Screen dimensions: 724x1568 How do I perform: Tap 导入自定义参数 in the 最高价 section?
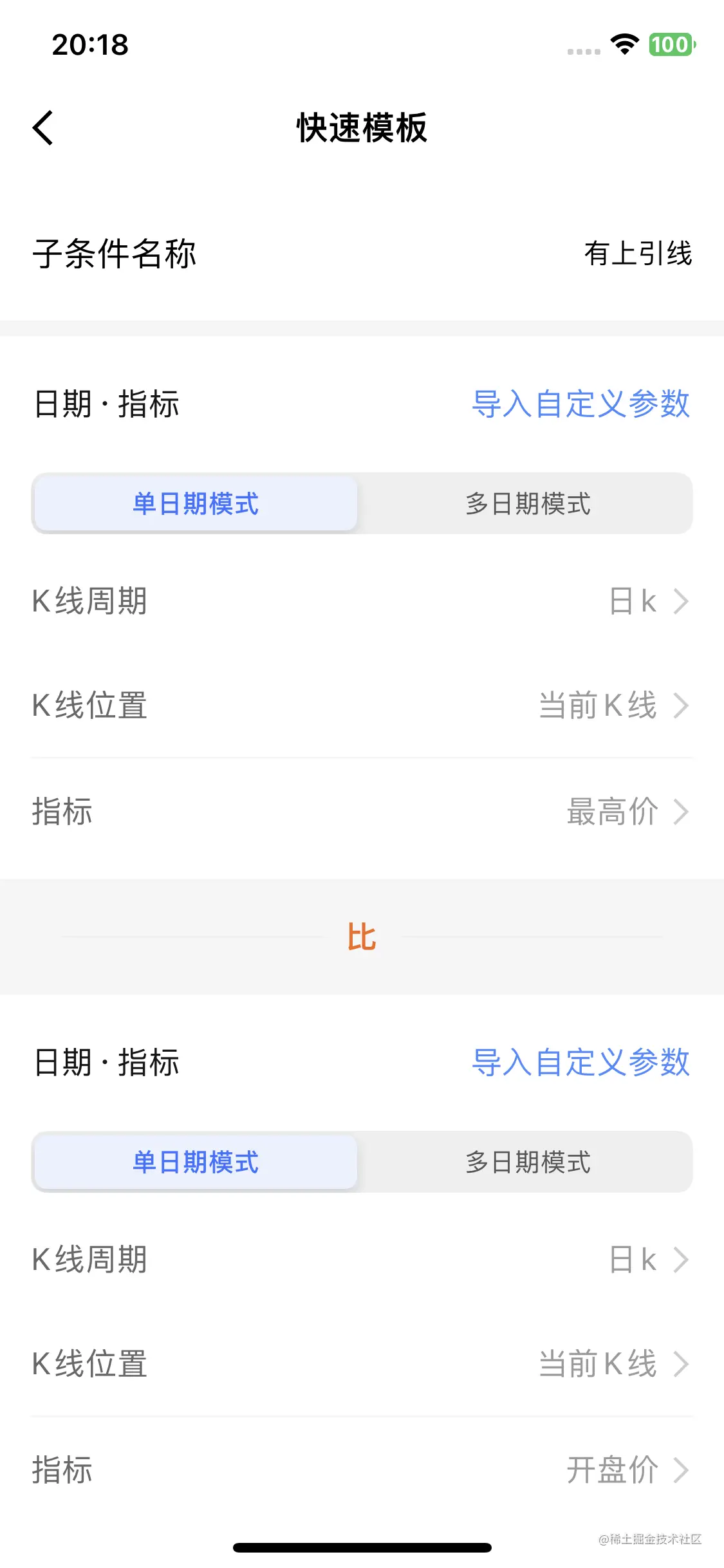580,404
